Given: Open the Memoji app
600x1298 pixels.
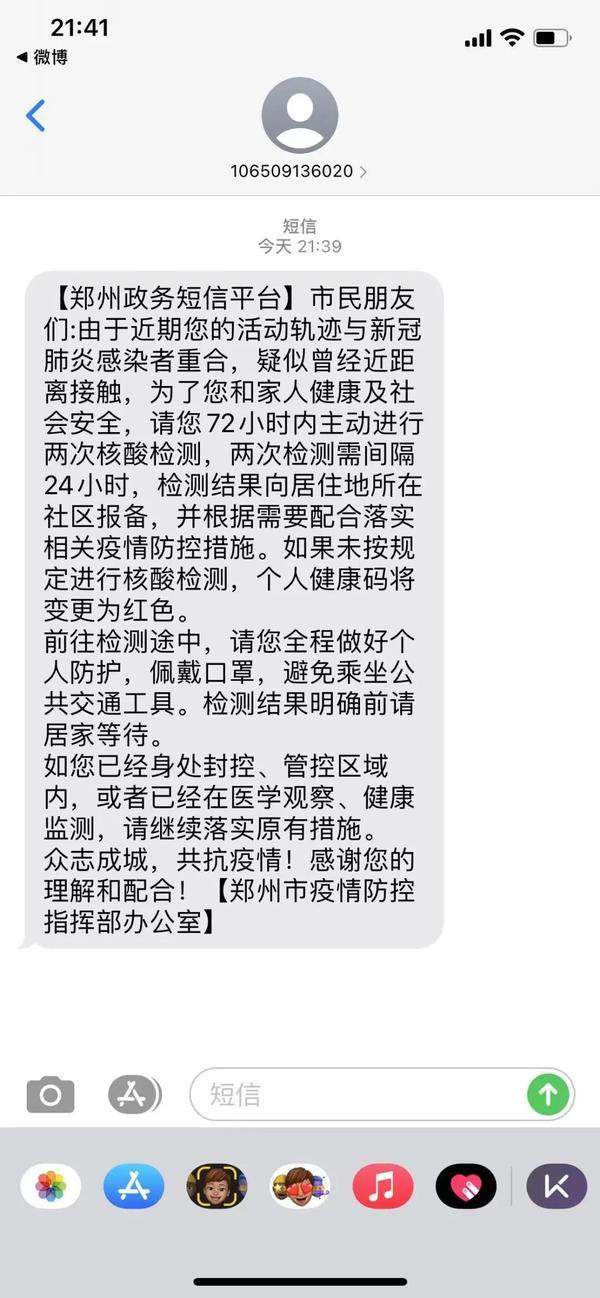Looking at the screenshot, I should click(x=217, y=1187).
